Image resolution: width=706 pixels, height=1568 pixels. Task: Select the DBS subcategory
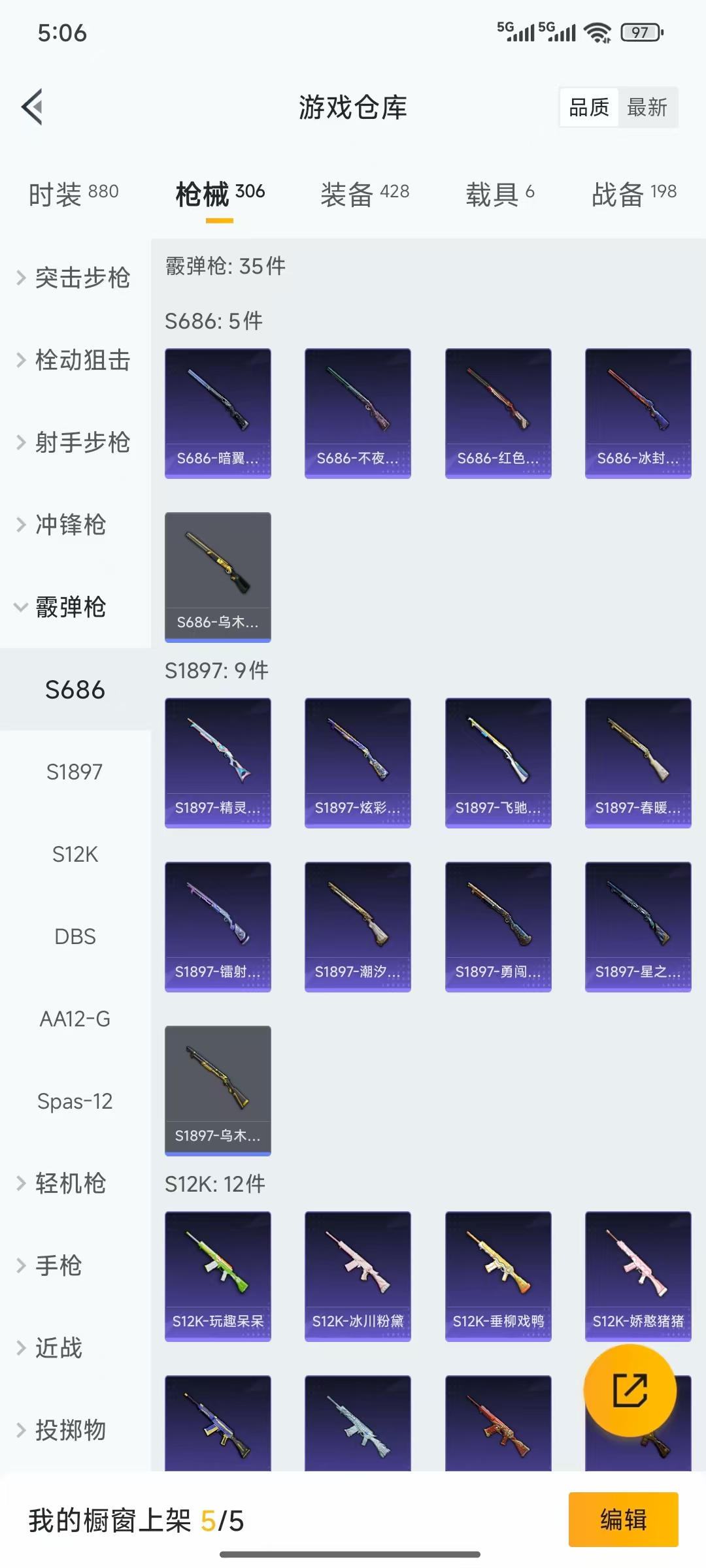tap(75, 936)
